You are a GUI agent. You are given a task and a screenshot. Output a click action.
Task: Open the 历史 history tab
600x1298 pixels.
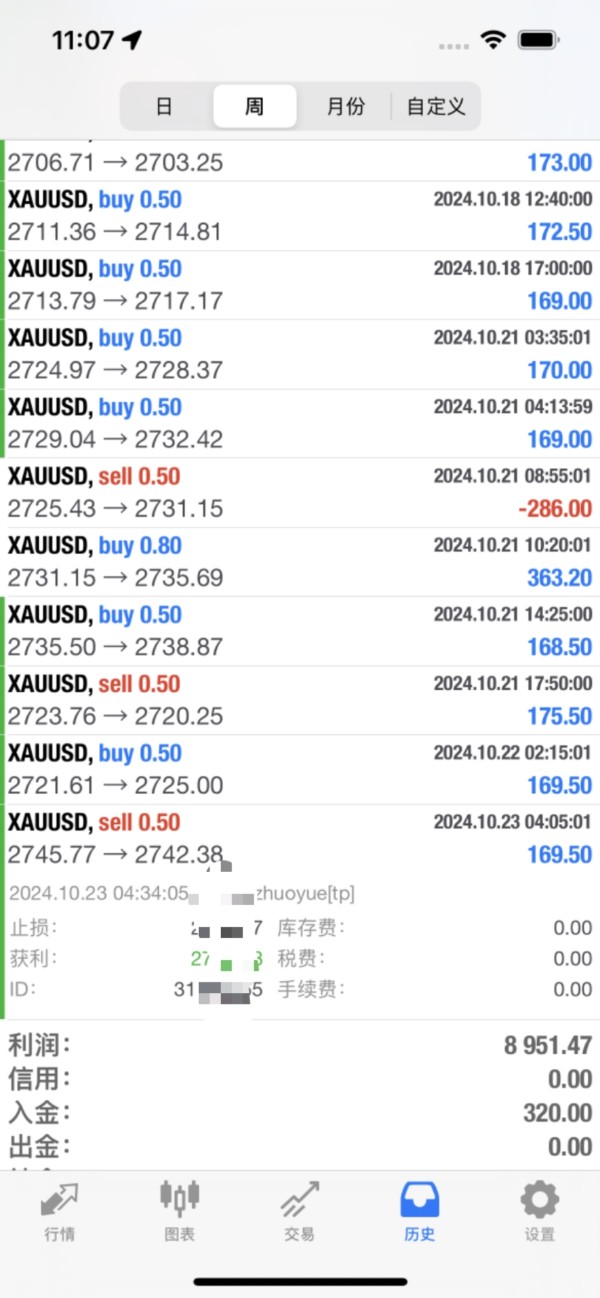coord(420,1211)
